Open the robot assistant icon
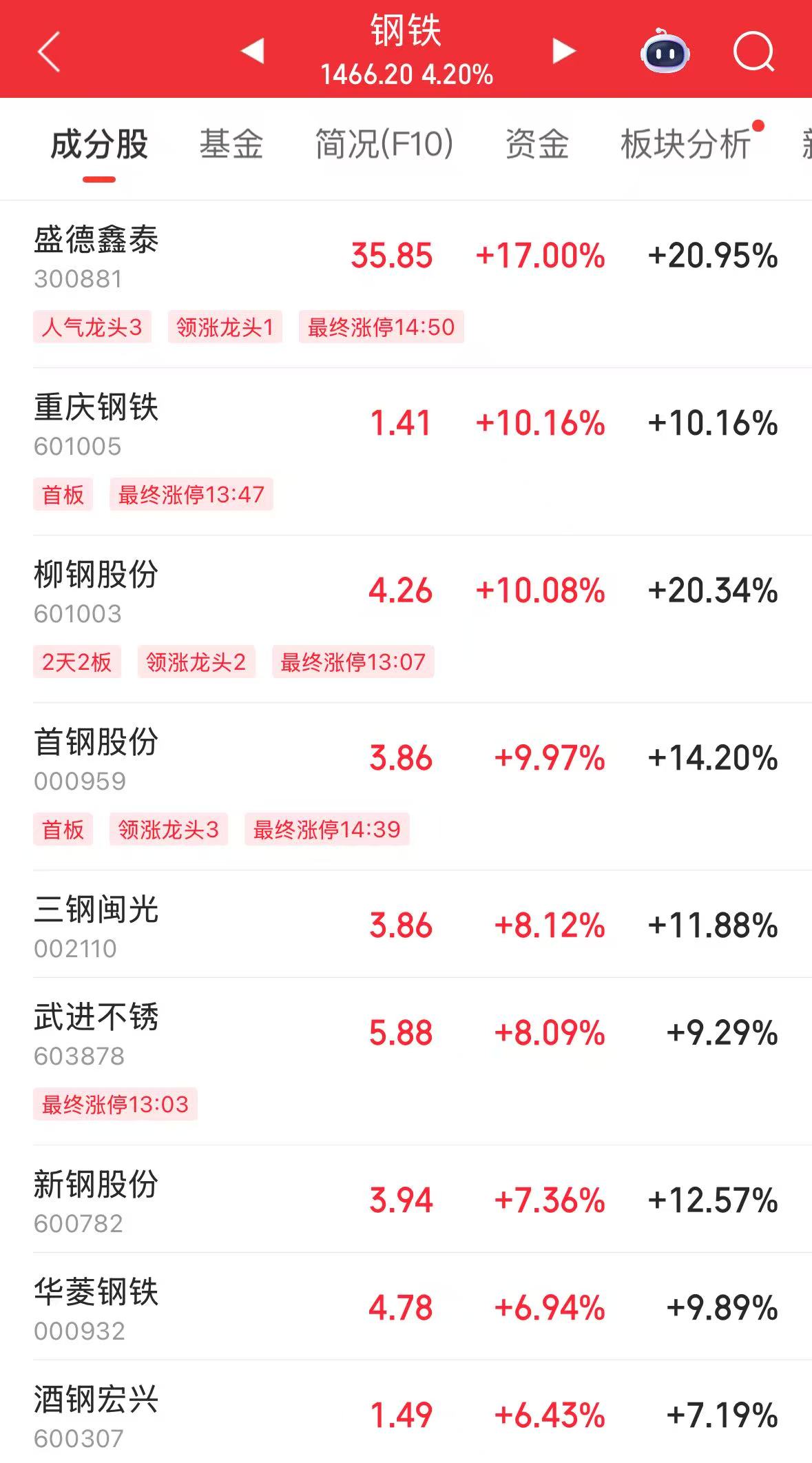The height and width of the screenshot is (1463, 812). (665, 52)
